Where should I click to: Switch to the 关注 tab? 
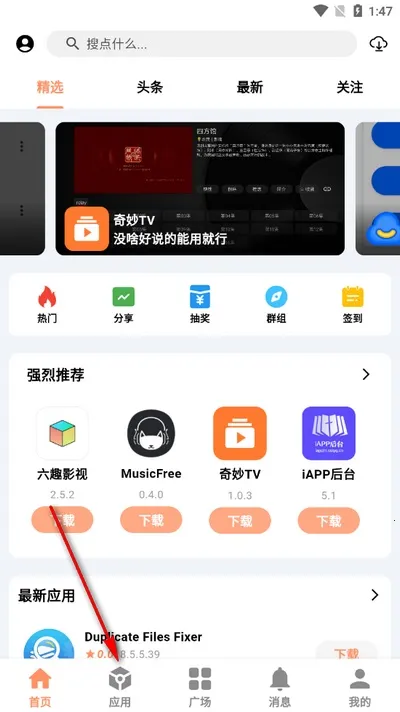[350, 87]
